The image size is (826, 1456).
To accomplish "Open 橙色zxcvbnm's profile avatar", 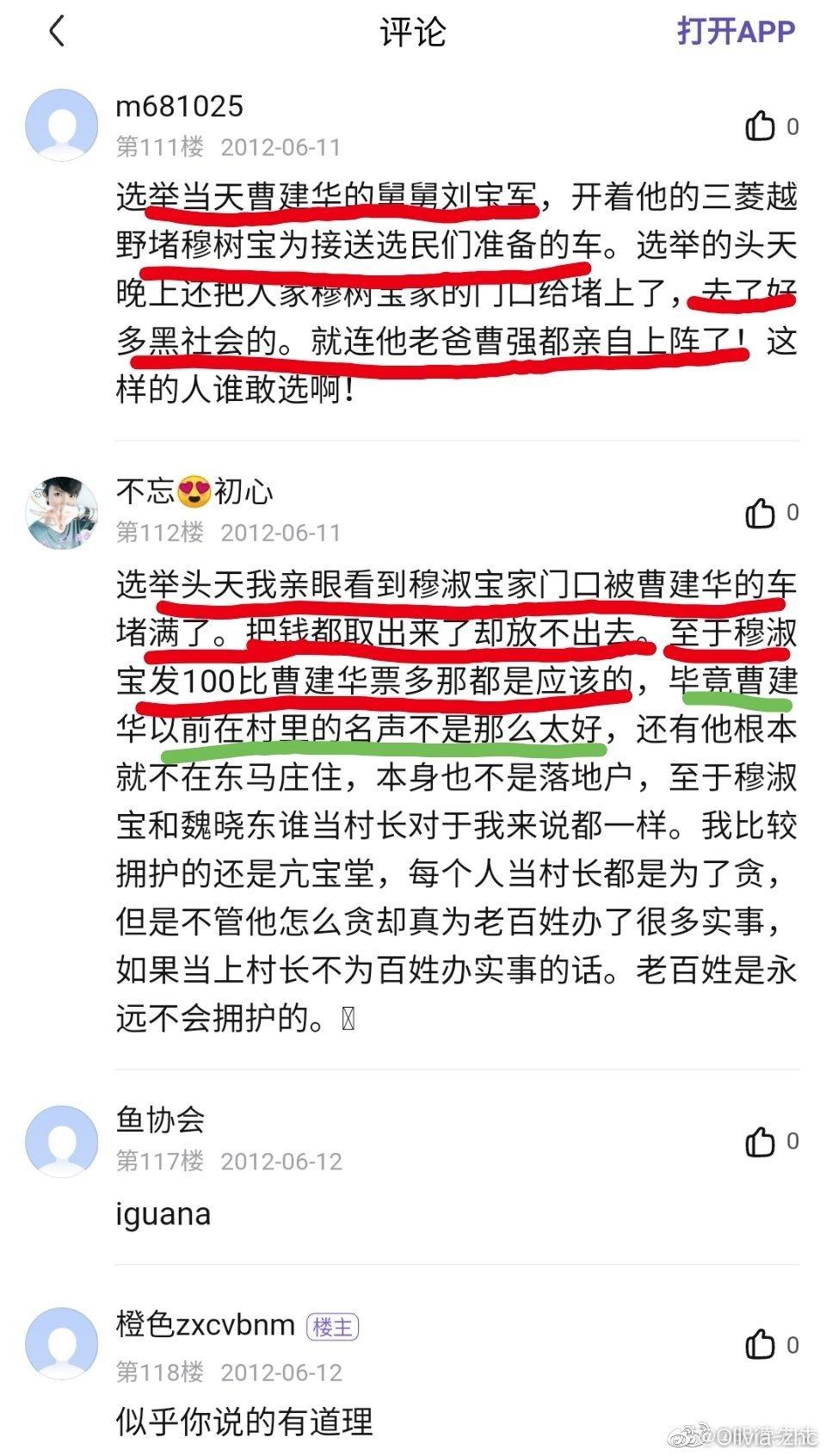I will click(62, 1343).
